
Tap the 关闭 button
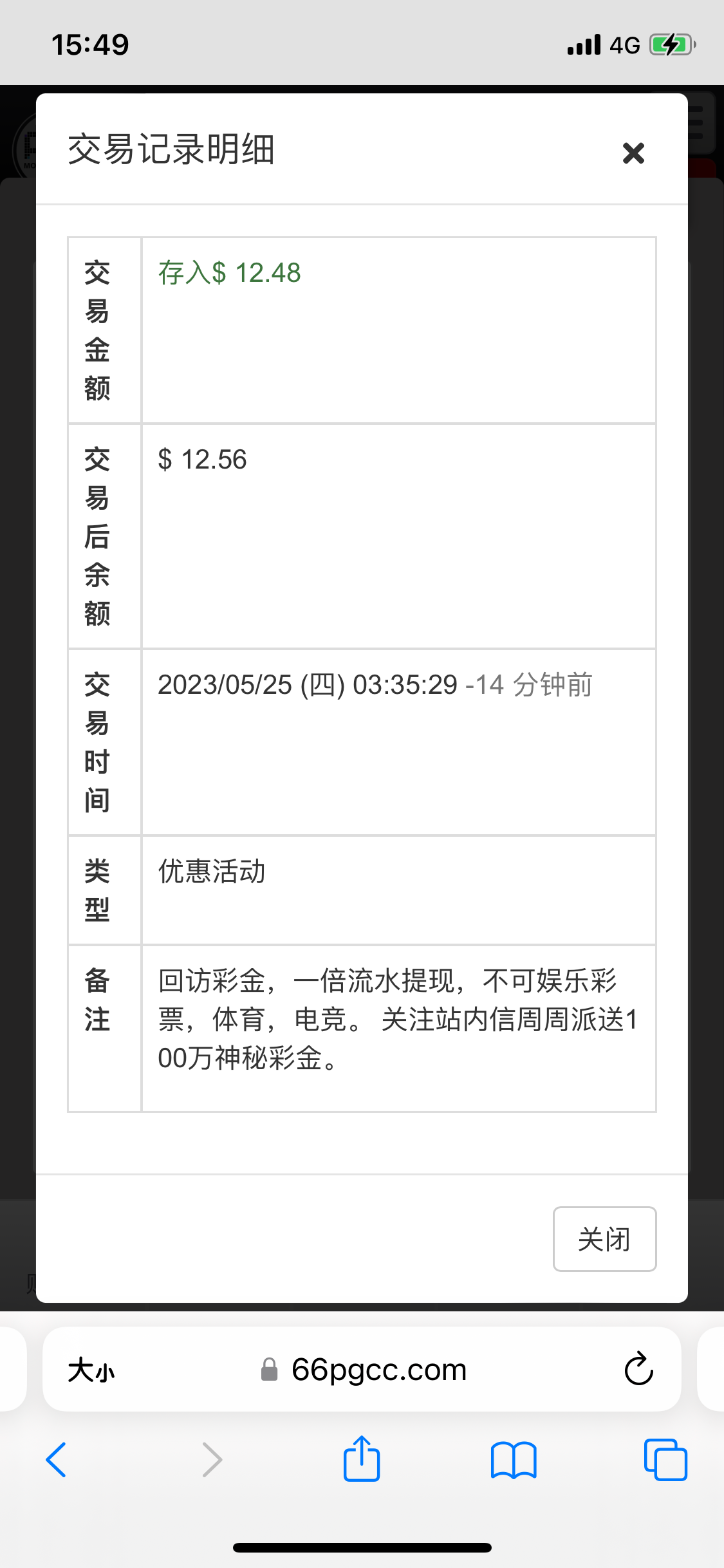pyautogui.click(x=604, y=1239)
